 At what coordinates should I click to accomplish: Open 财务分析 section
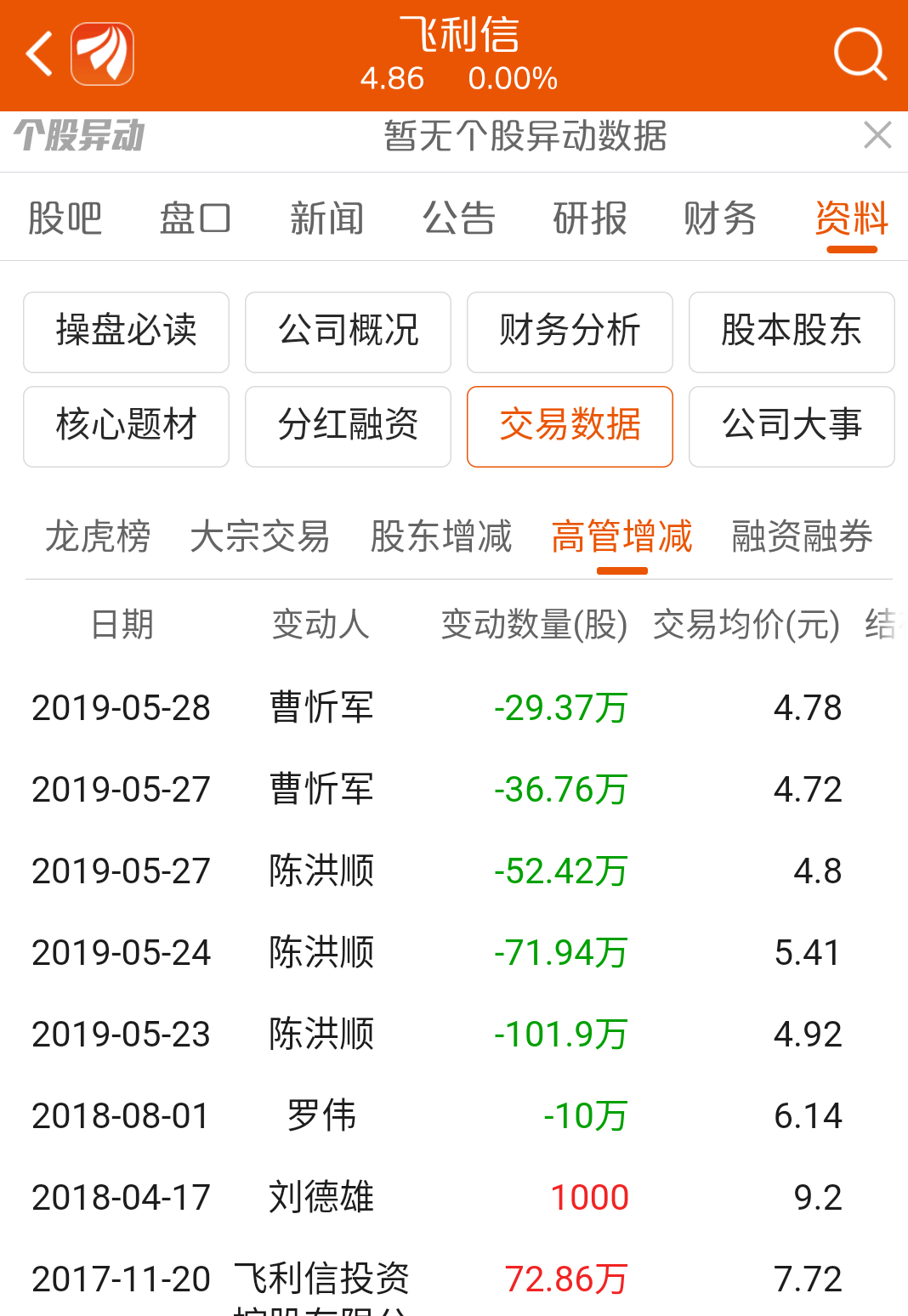coord(570,332)
